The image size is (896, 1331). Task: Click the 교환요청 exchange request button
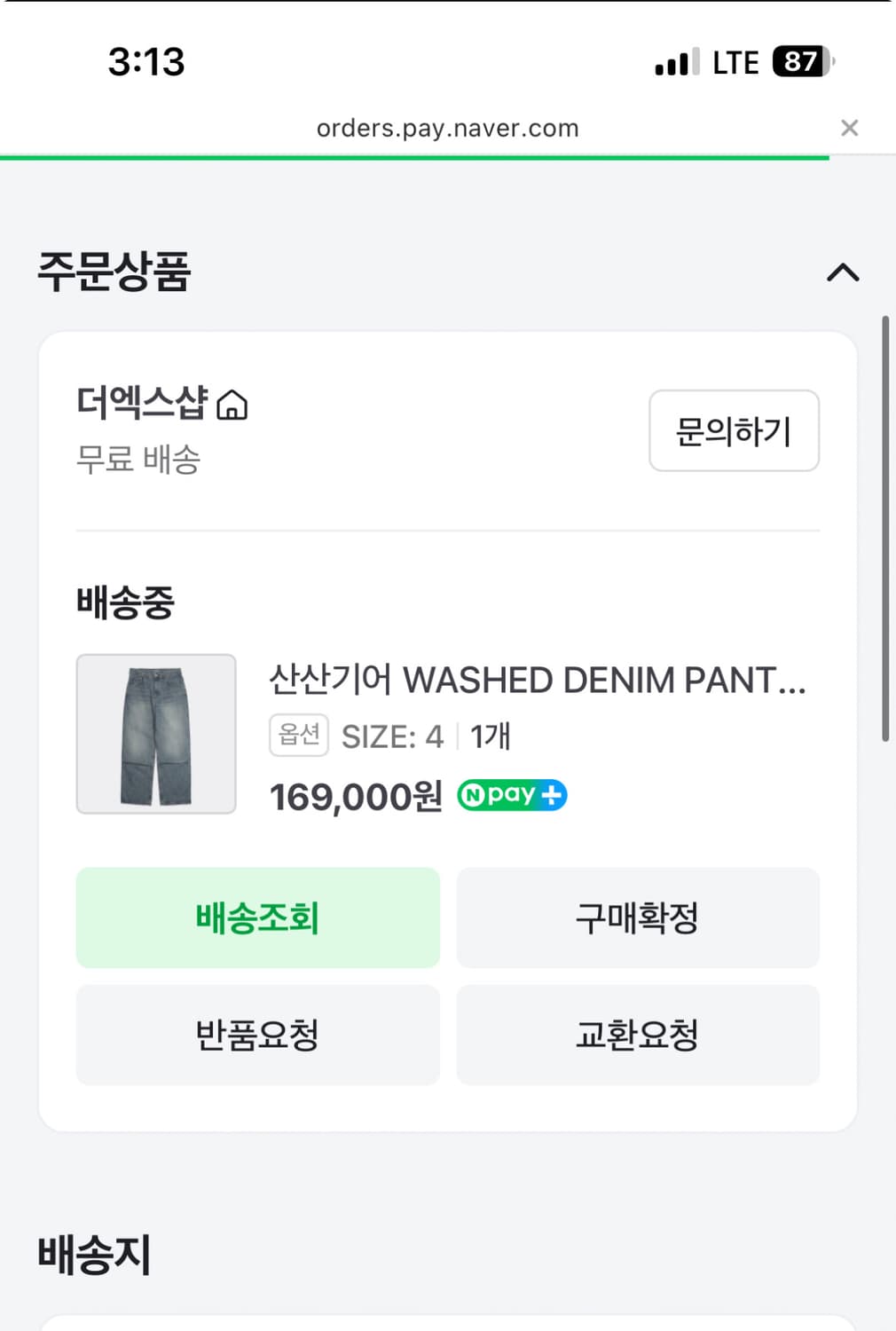tap(638, 1036)
